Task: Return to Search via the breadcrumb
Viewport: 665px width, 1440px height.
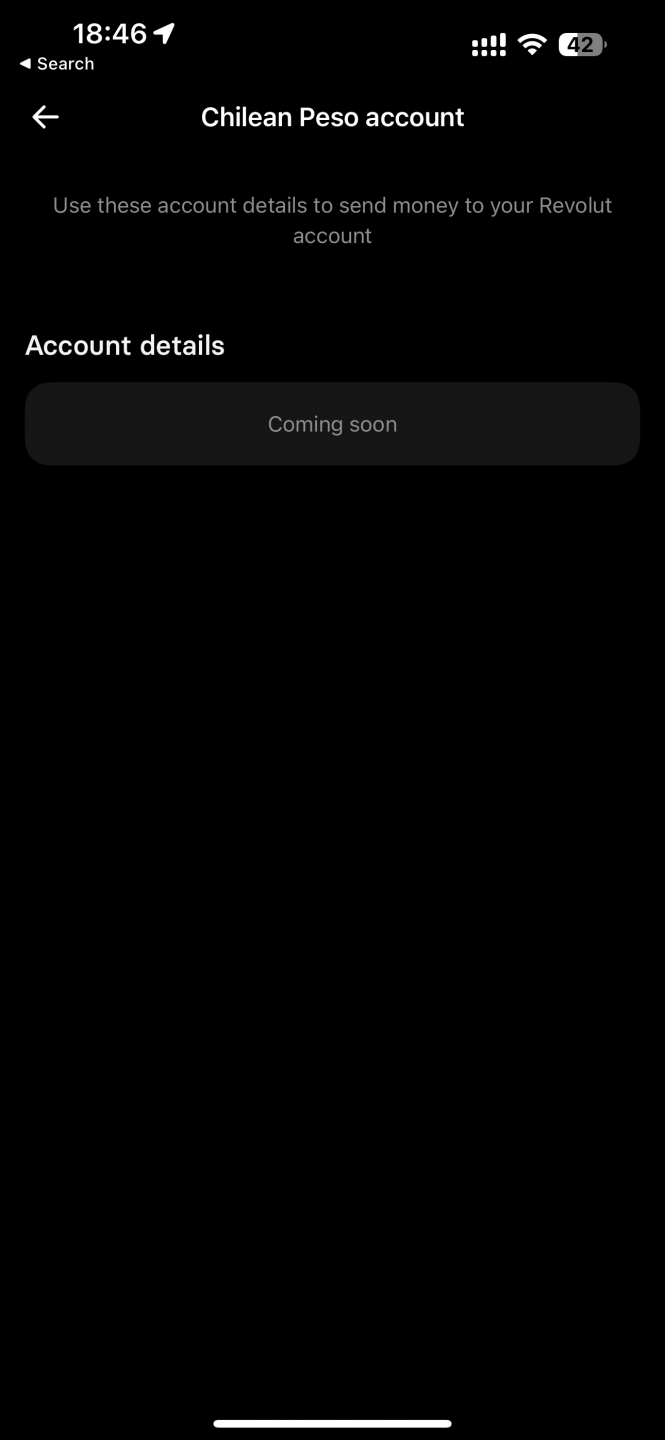Action: tap(57, 64)
